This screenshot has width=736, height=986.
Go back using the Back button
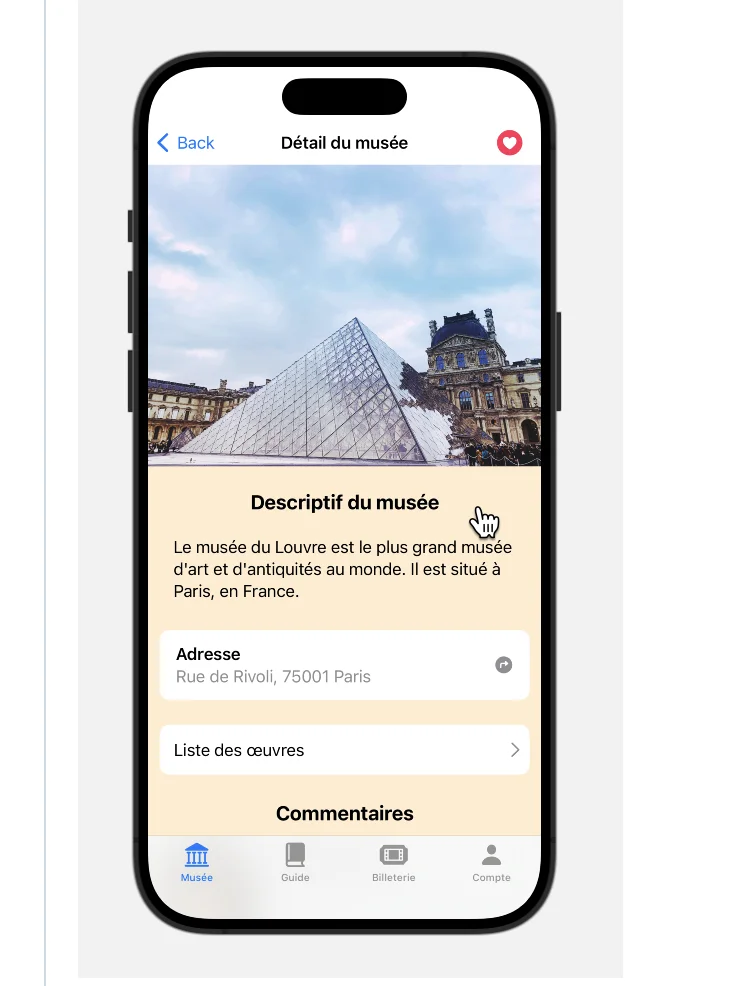(186, 143)
